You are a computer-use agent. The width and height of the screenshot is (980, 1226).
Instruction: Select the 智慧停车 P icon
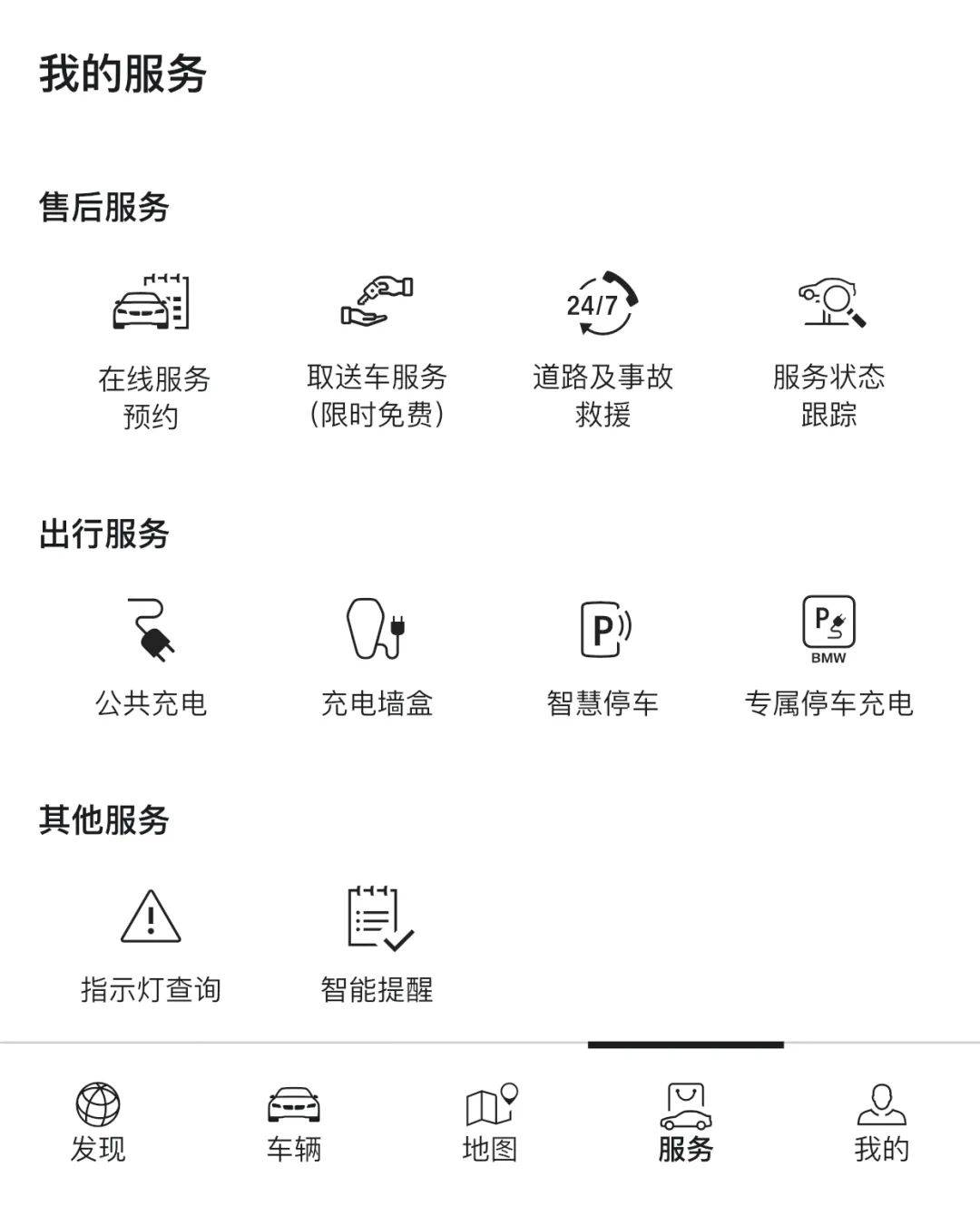click(603, 629)
